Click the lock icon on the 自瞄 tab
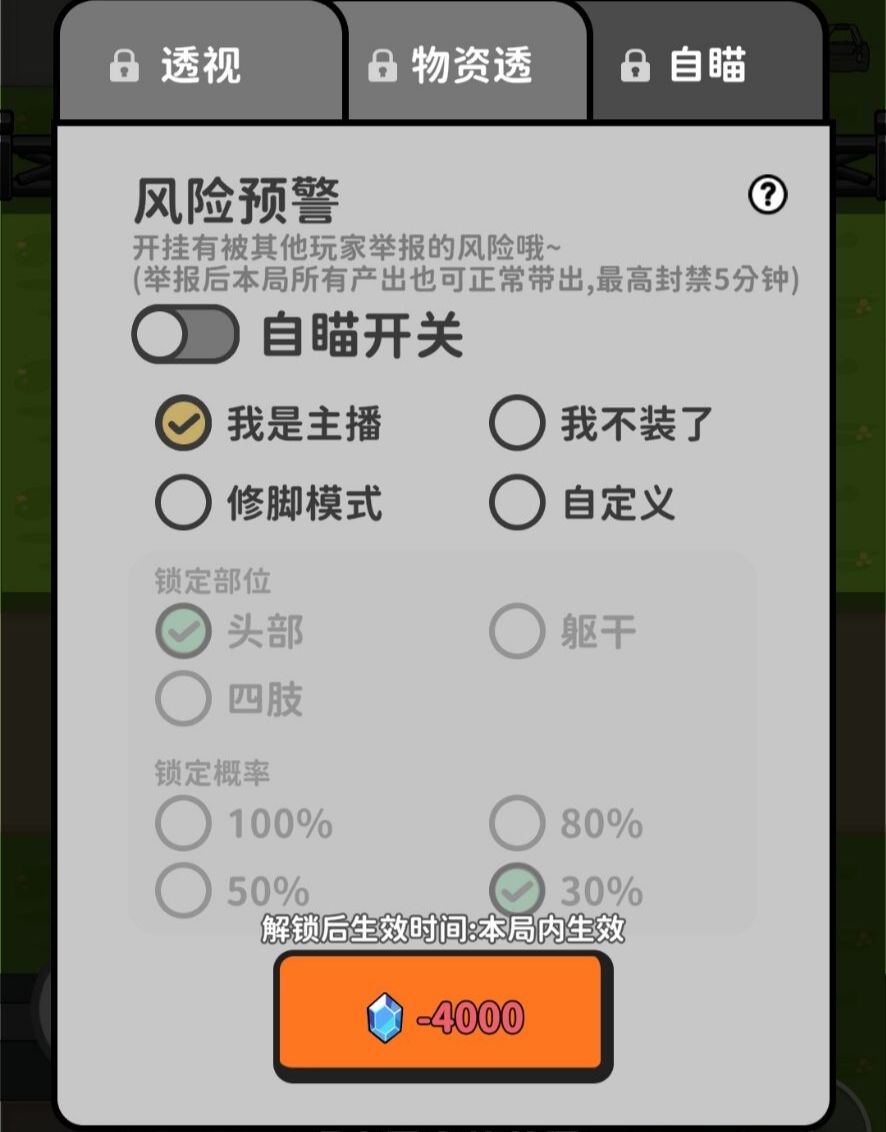Viewport: 886px width, 1132px height. [x=636, y=64]
